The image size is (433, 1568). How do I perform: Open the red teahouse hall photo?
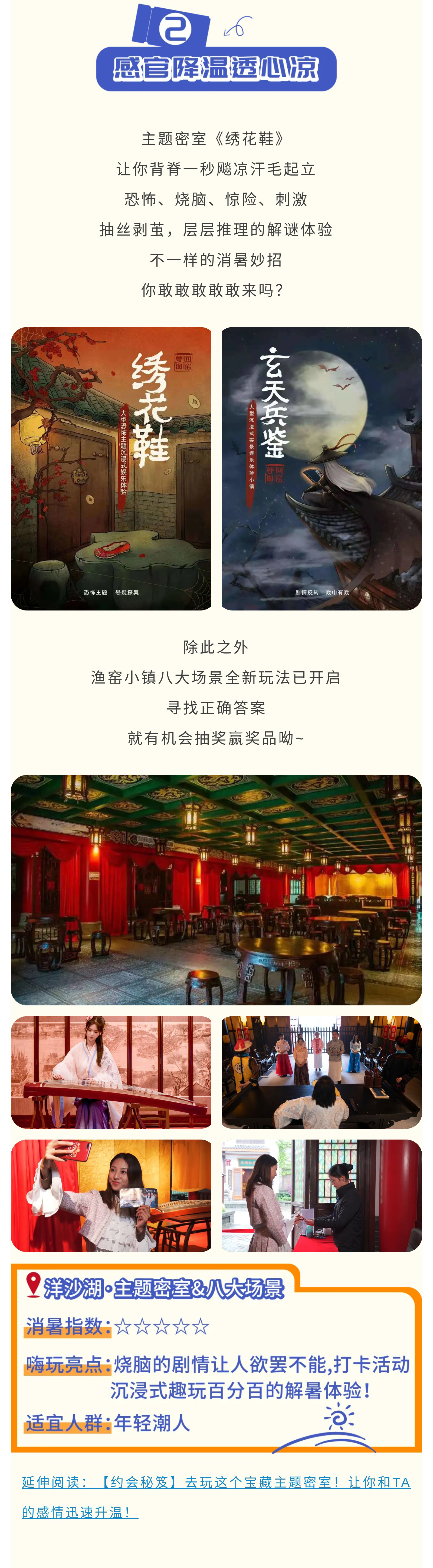point(216,889)
